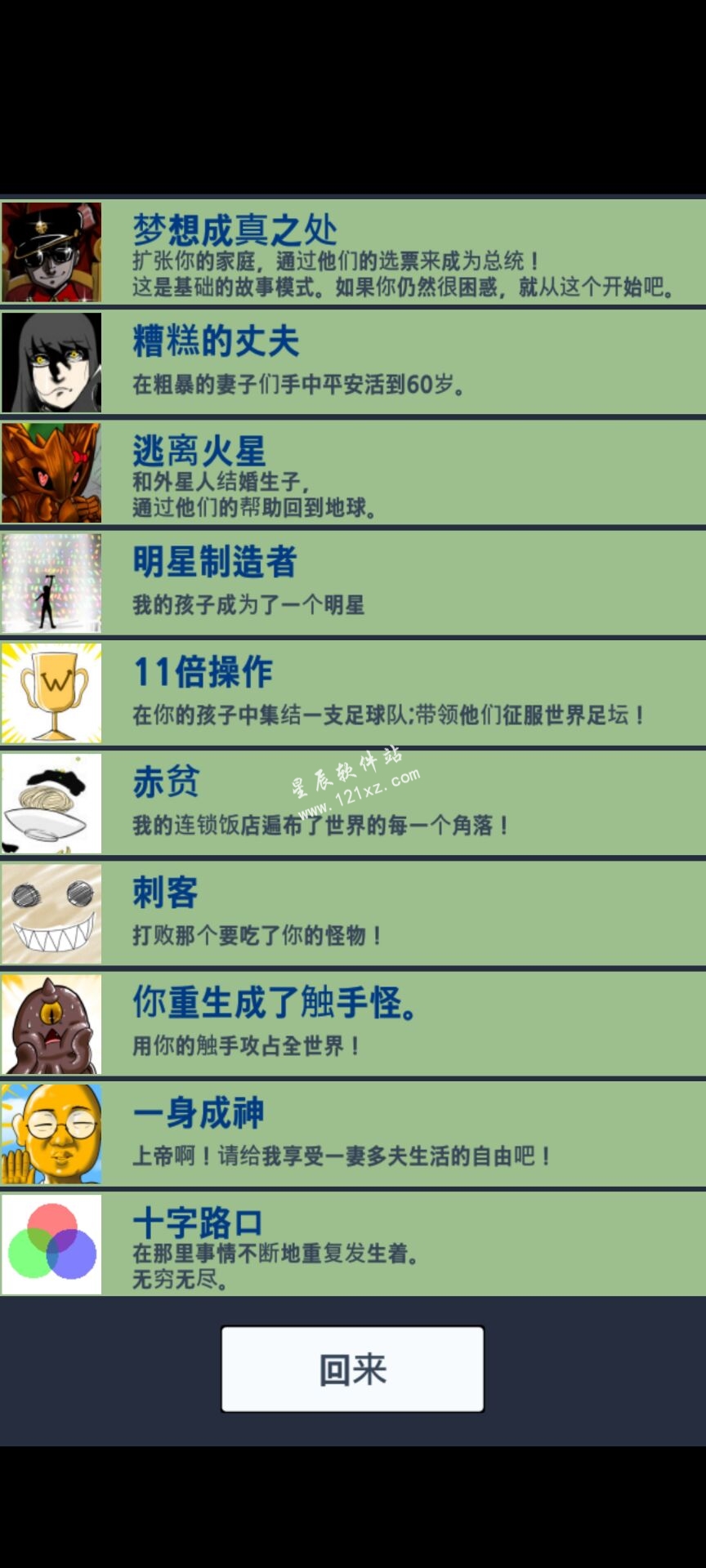Viewport: 706px width, 1568px height.
Task: Start the 明星制造者 mode
Action: [x=353, y=582]
